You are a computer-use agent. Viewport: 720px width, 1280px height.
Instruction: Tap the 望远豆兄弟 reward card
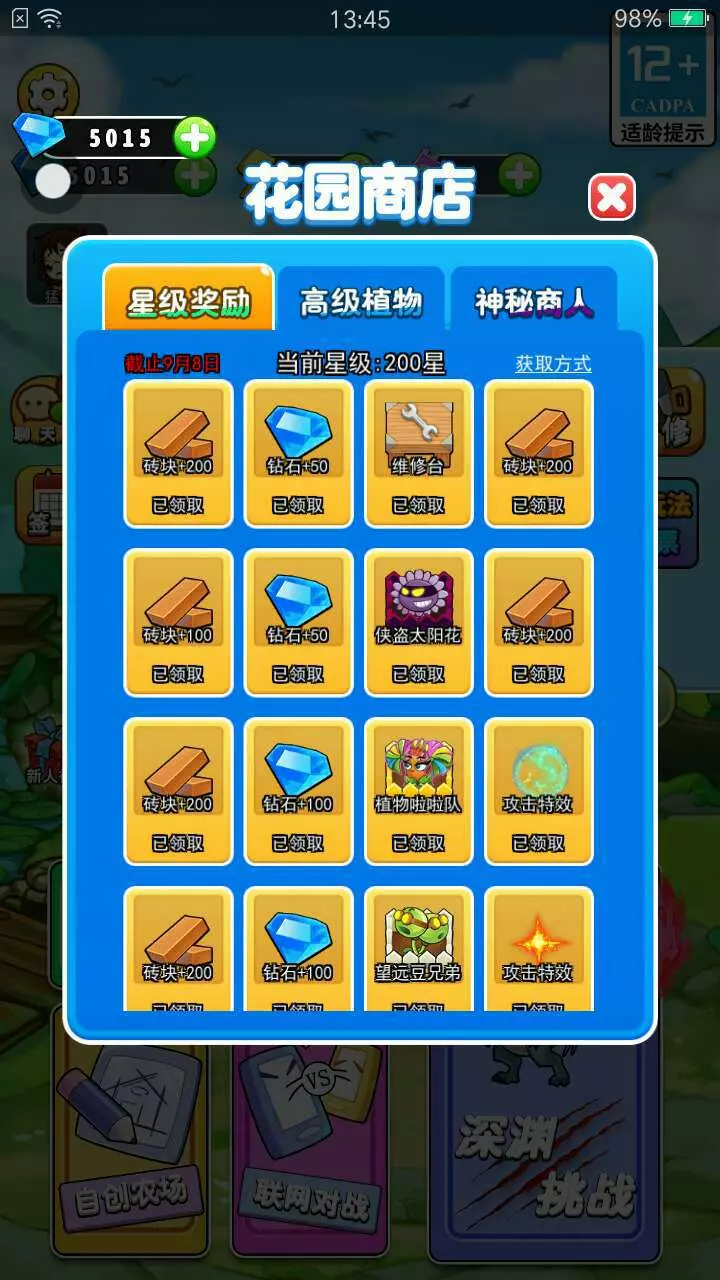coord(419,949)
